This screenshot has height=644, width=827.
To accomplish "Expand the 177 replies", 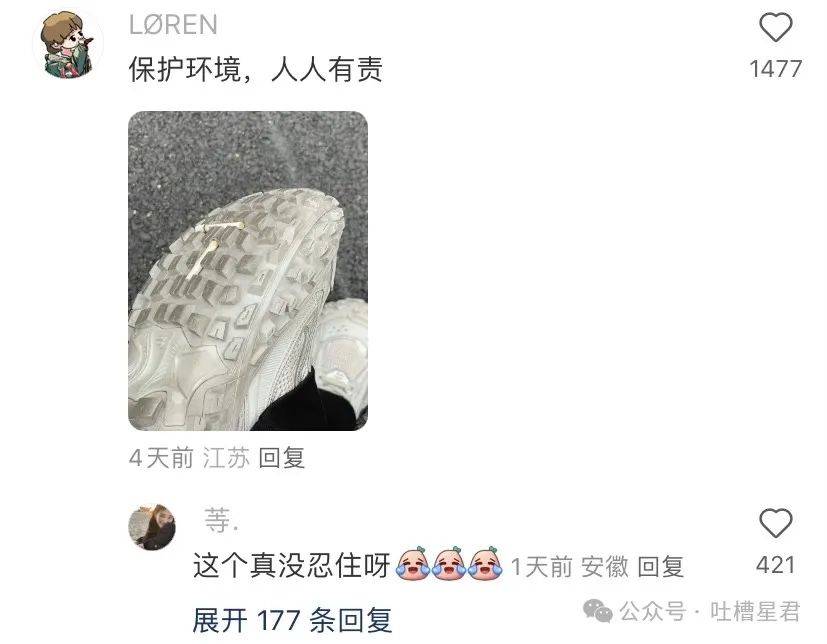I will click(292, 620).
